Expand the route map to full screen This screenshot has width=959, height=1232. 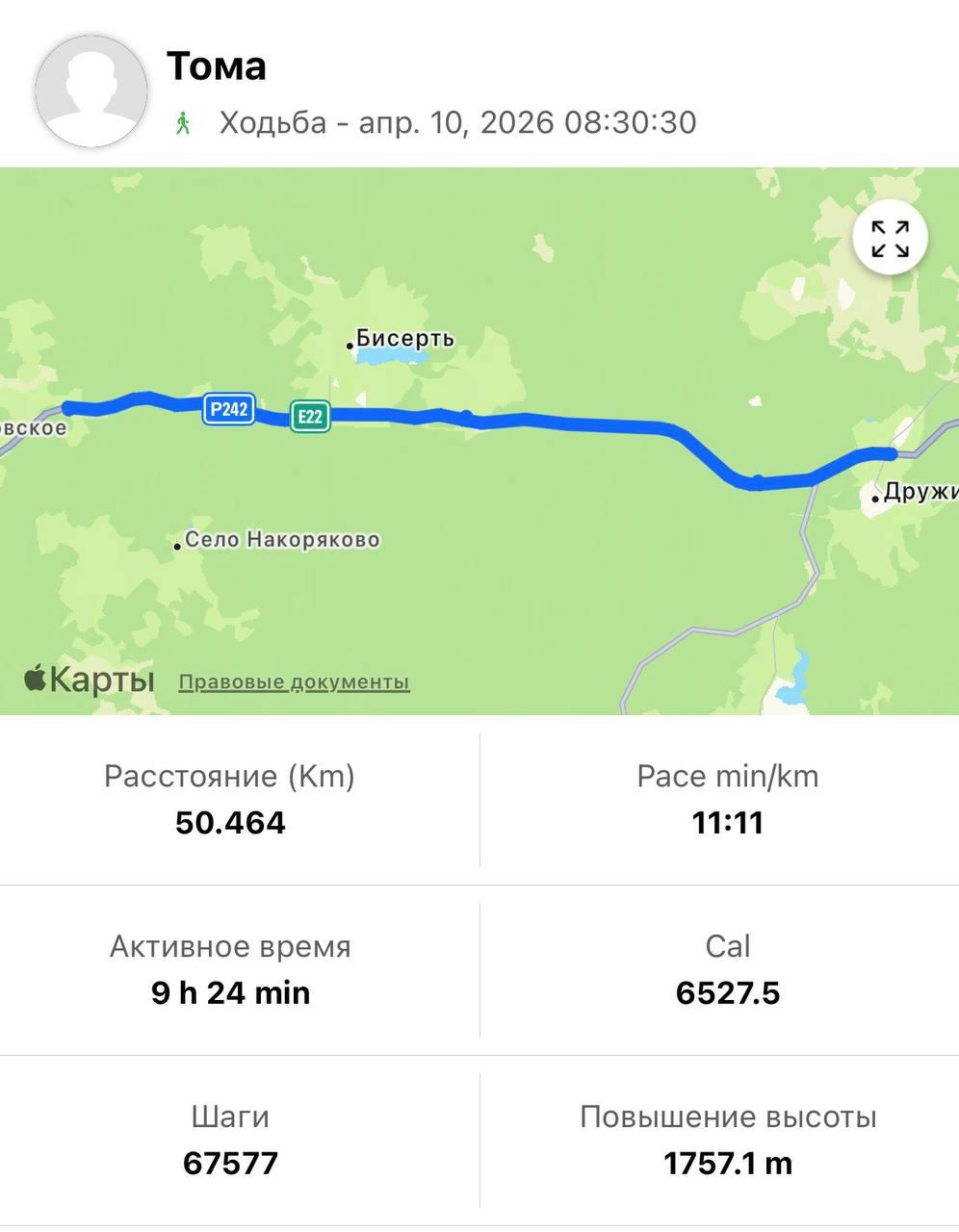[890, 238]
